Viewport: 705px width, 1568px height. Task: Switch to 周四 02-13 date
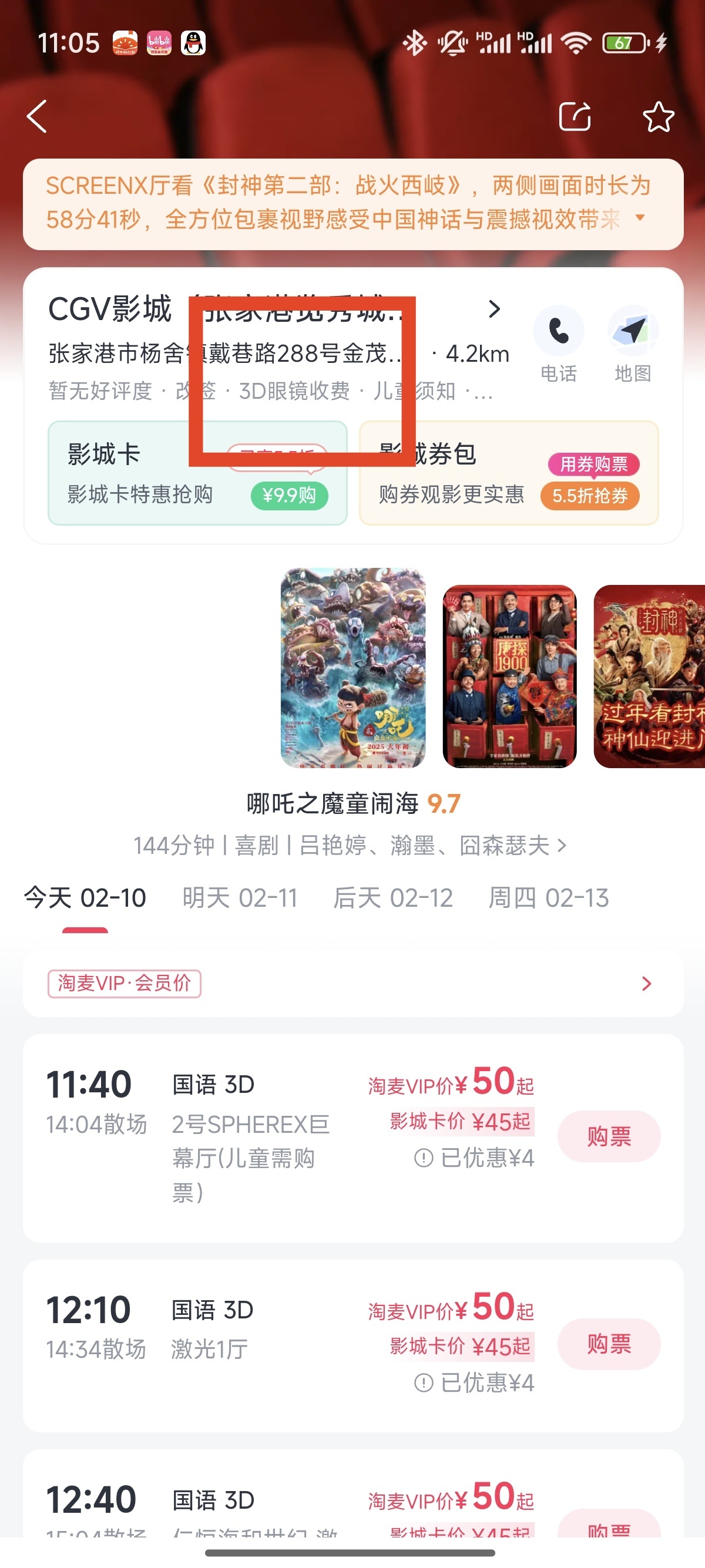[548, 898]
